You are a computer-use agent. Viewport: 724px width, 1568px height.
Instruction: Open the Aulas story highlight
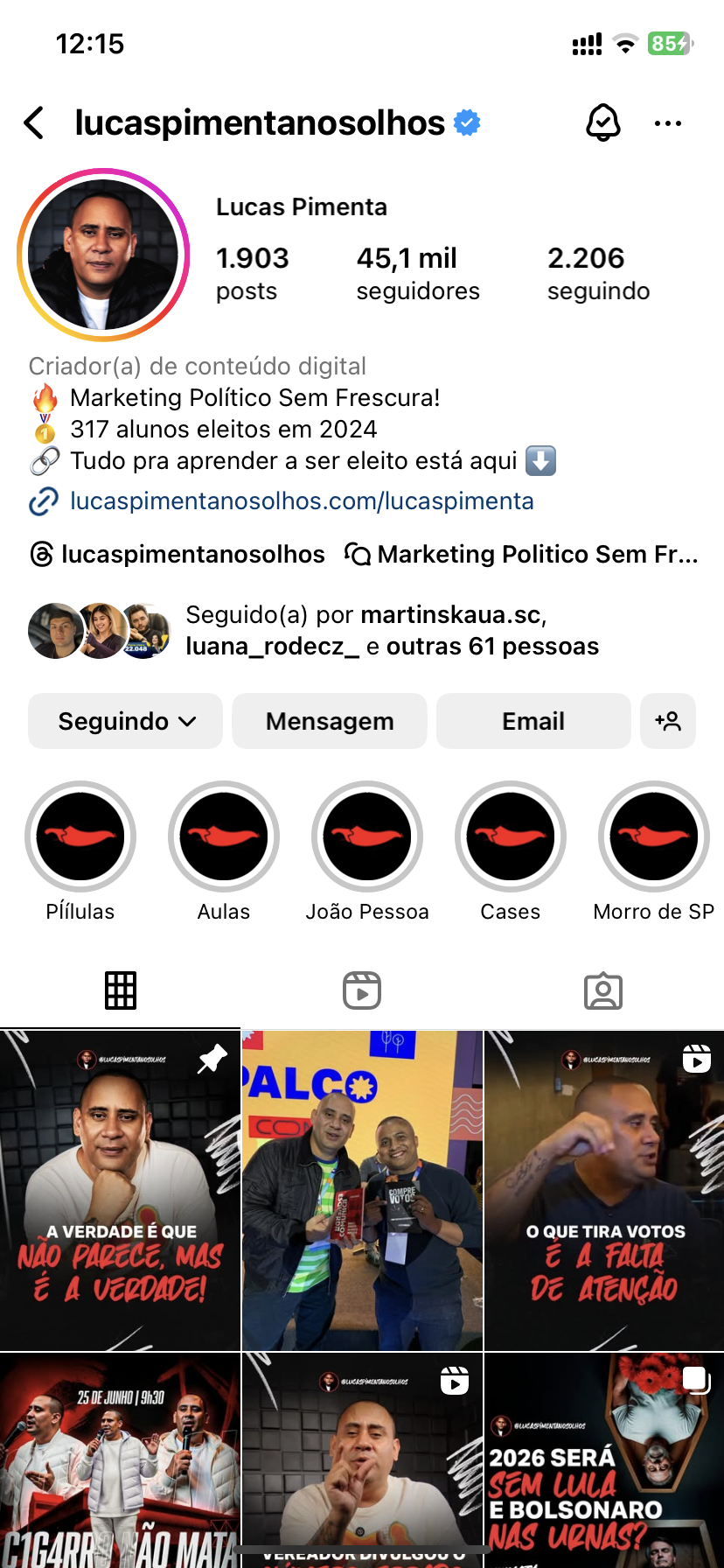click(x=224, y=837)
